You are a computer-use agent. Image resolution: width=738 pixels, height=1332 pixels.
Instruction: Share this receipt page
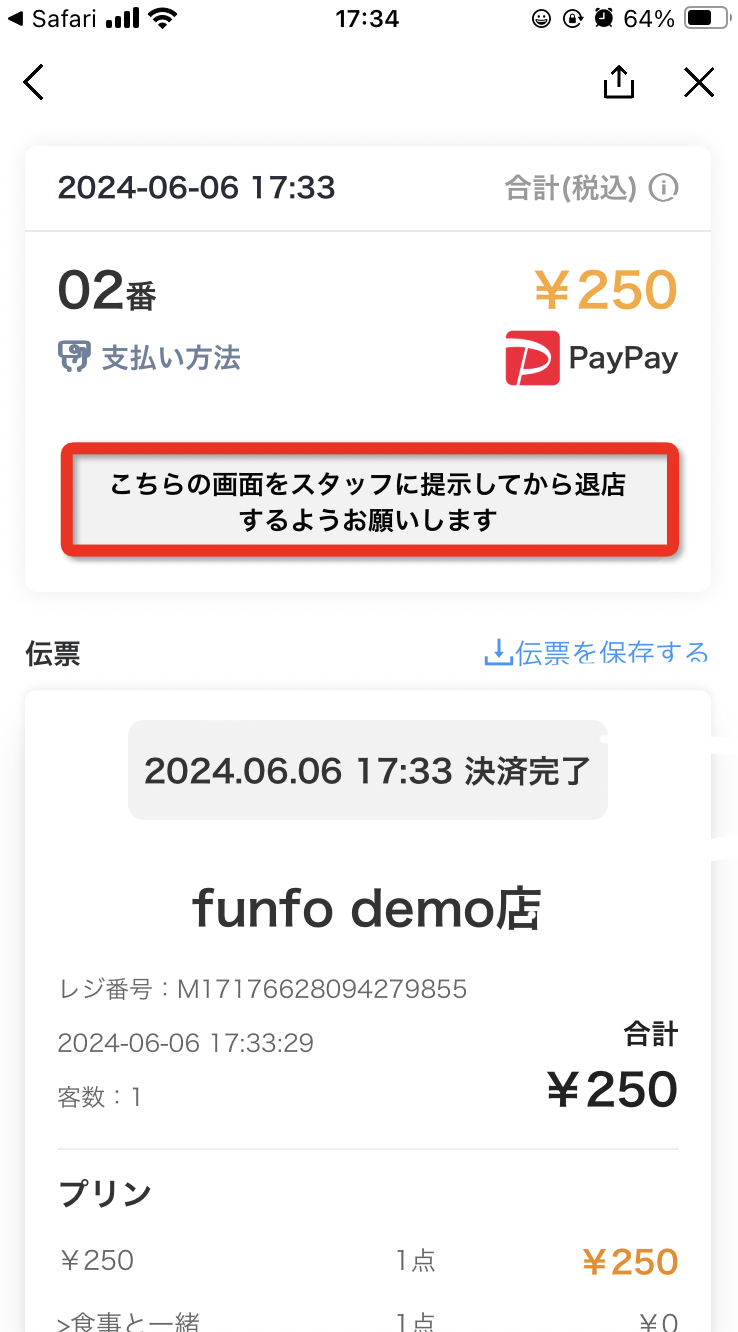click(619, 82)
